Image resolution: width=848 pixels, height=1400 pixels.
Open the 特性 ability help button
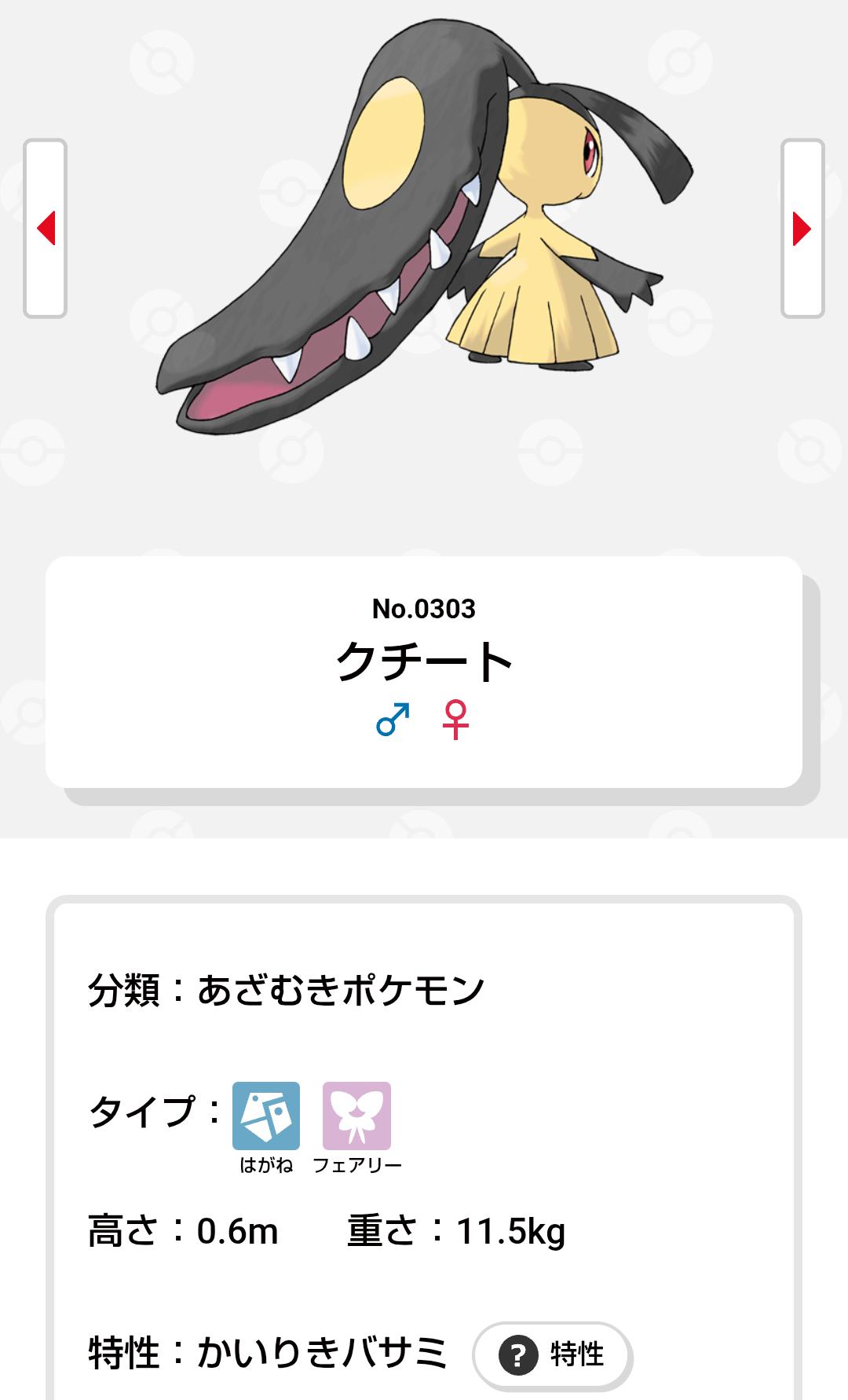tap(553, 1354)
